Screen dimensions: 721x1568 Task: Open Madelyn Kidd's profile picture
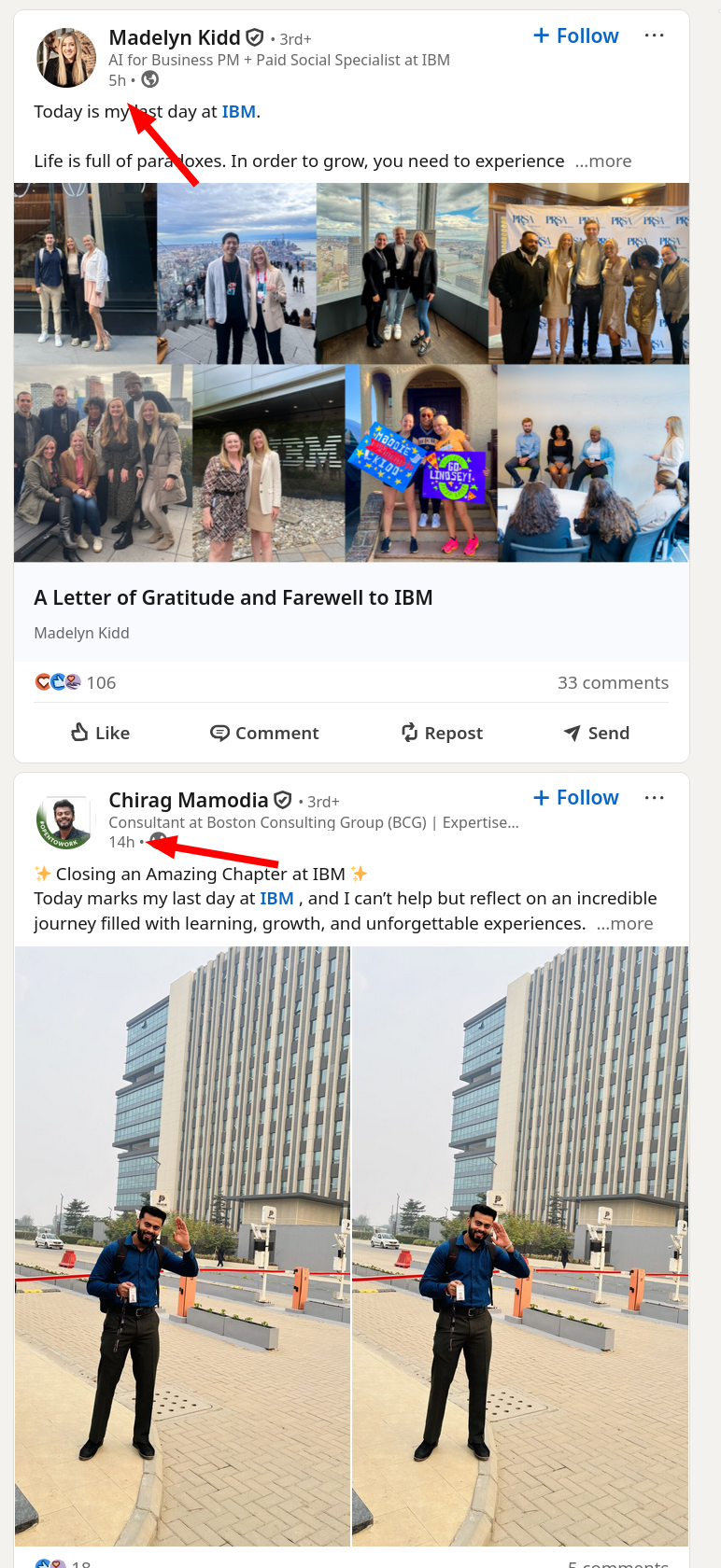tap(65, 58)
